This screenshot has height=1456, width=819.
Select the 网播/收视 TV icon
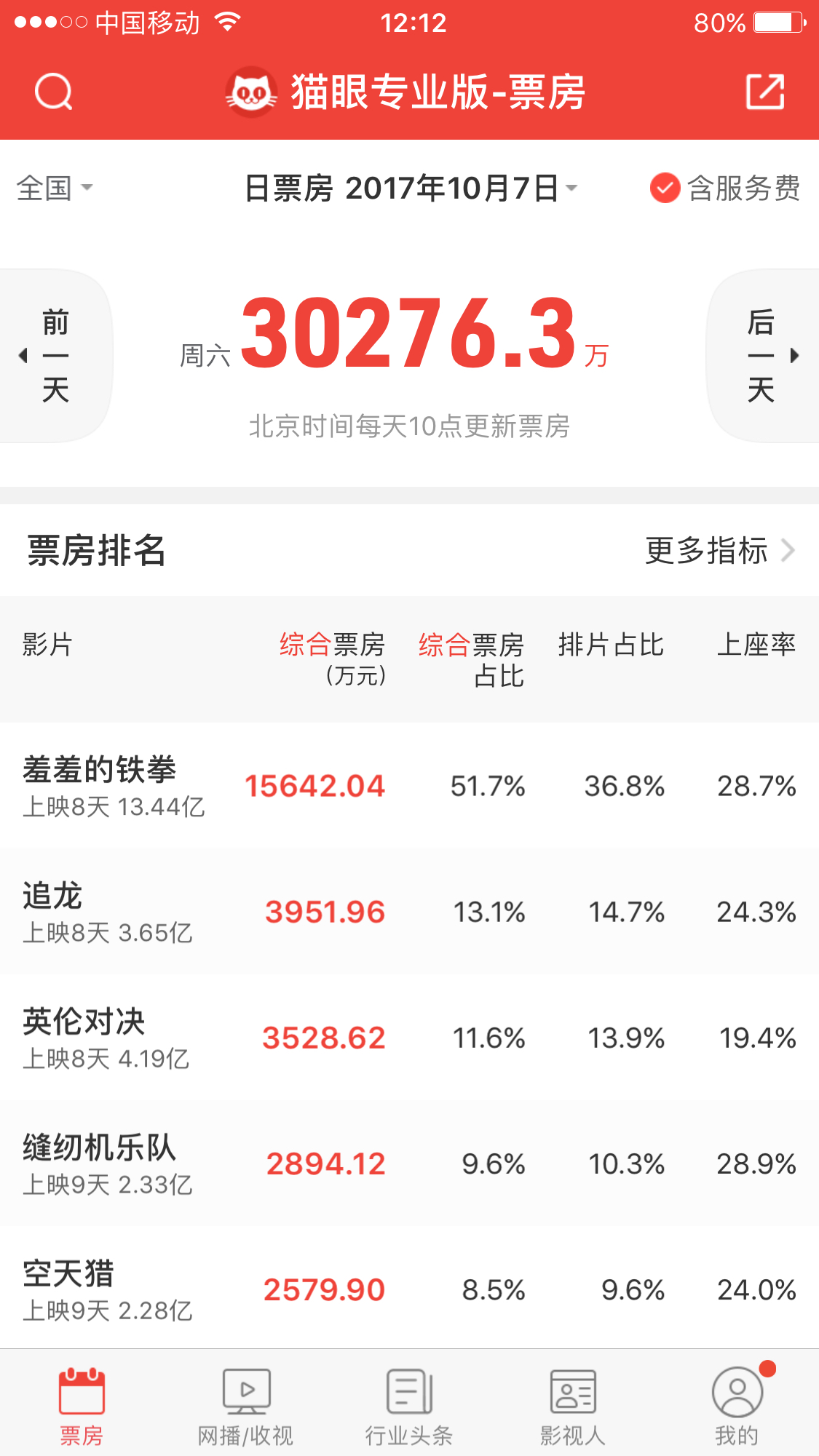pyautogui.click(x=245, y=1391)
